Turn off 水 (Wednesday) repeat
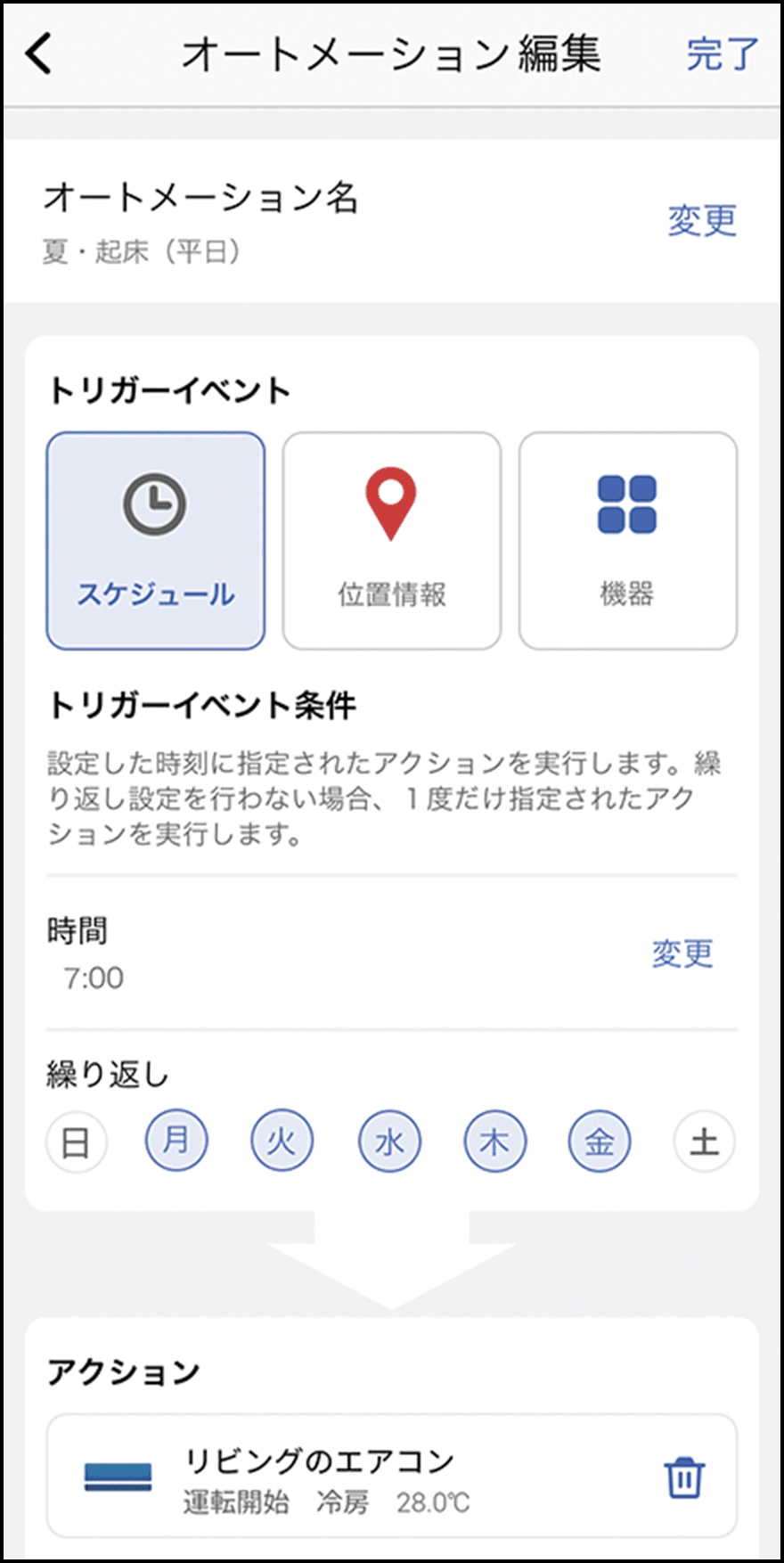The height and width of the screenshot is (1563, 784). pos(389,1141)
